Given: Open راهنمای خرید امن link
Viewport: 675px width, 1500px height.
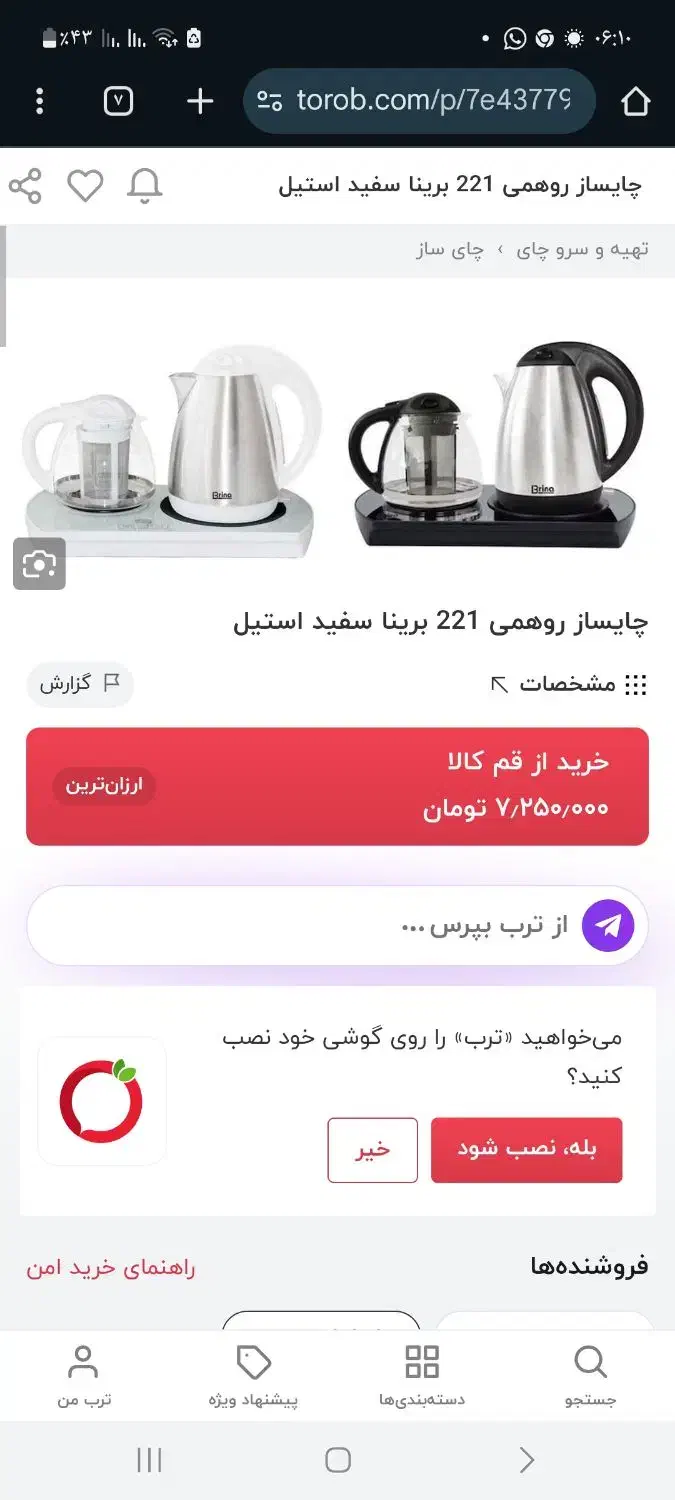Looking at the screenshot, I should pos(111,1268).
